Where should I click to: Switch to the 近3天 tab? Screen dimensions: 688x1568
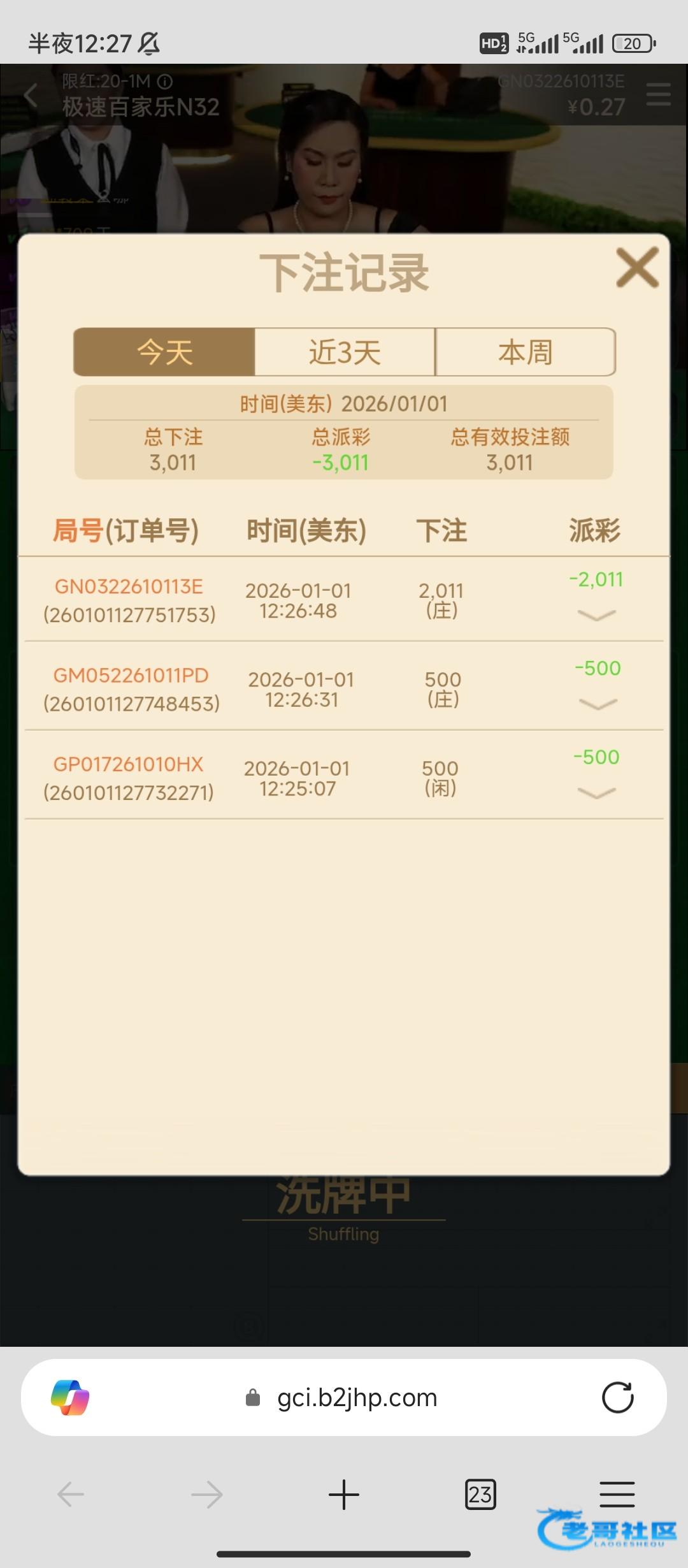click(x=345, y=352)
